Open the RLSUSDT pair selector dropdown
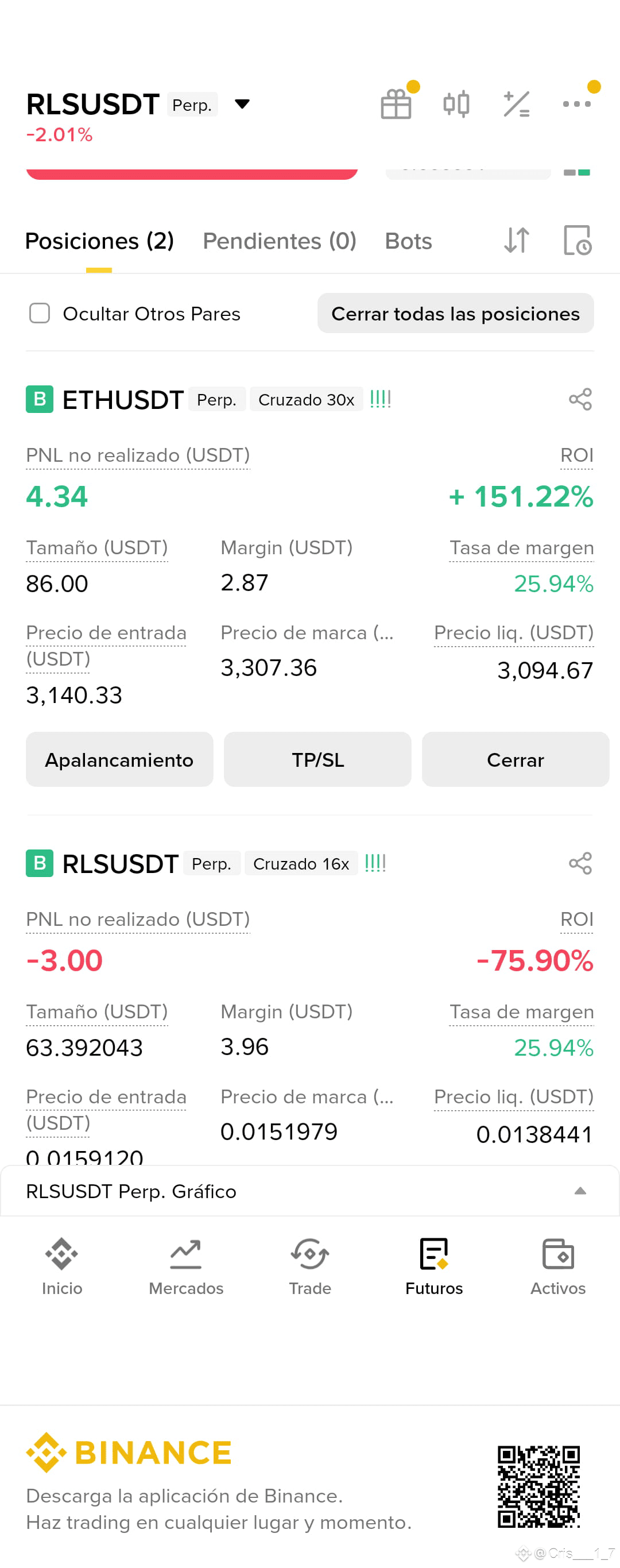Screen dimensions: 620x1568 242,104
